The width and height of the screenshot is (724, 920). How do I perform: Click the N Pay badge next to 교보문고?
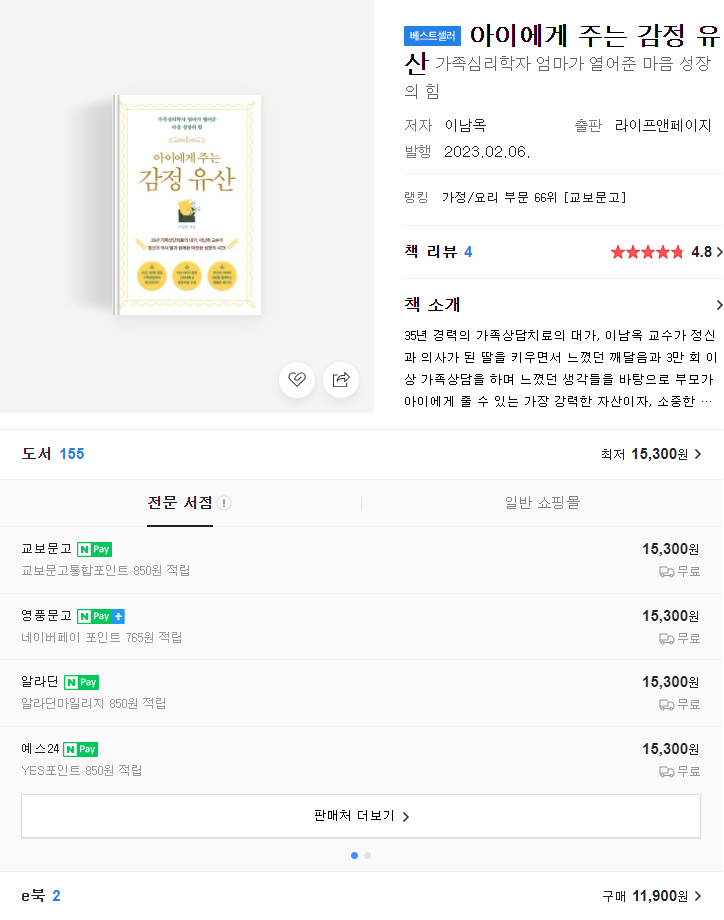(x=94, y=549)
